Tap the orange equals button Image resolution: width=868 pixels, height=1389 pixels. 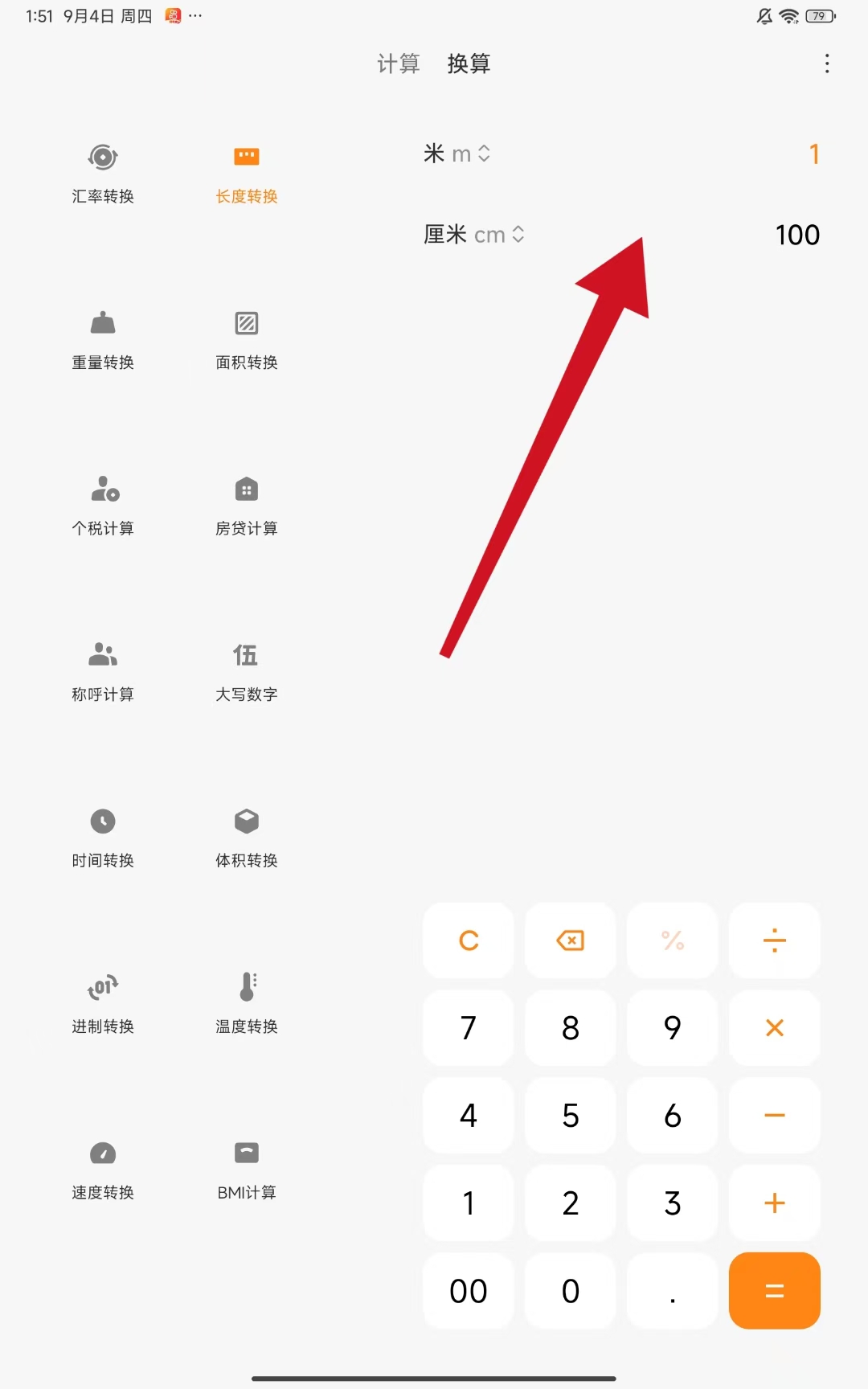point(774,1291)
